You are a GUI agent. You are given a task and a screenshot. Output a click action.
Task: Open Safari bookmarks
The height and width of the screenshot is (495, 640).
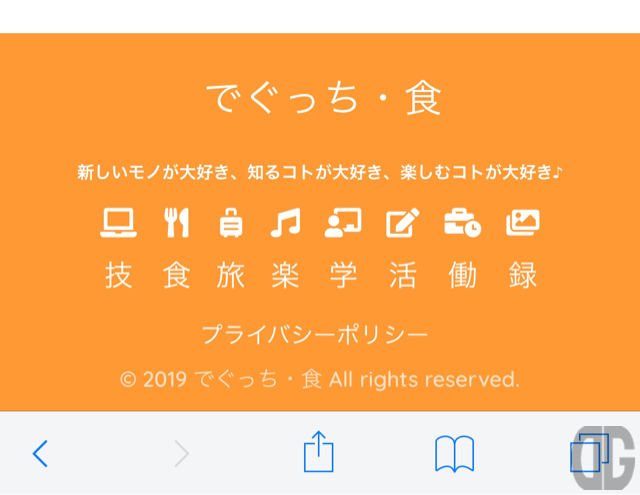(x=454, y=454)
